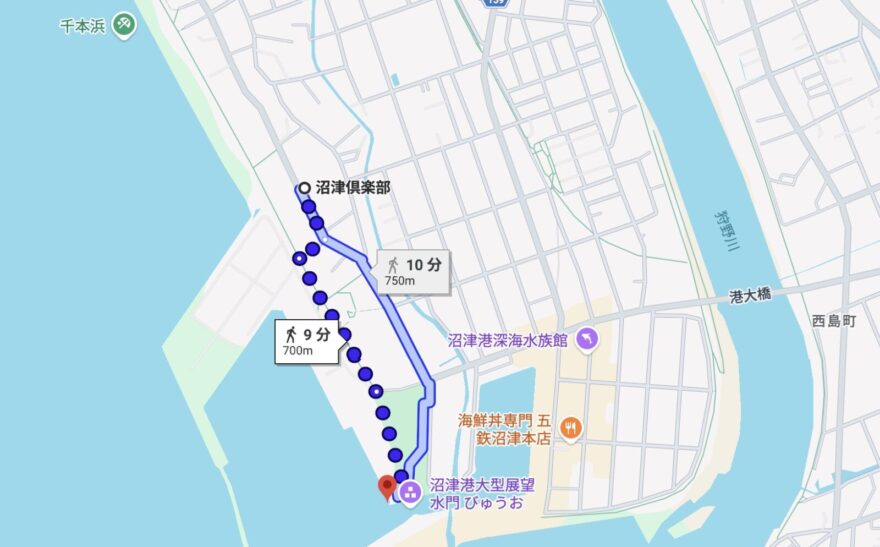
Task: Tap the red destination pin
Action: [387, 486]
